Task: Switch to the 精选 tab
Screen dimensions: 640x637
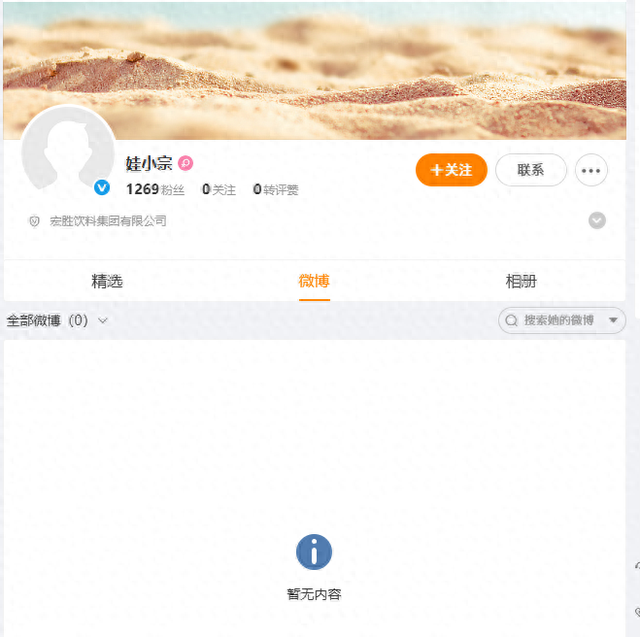Action: click(x=107, y=281)
